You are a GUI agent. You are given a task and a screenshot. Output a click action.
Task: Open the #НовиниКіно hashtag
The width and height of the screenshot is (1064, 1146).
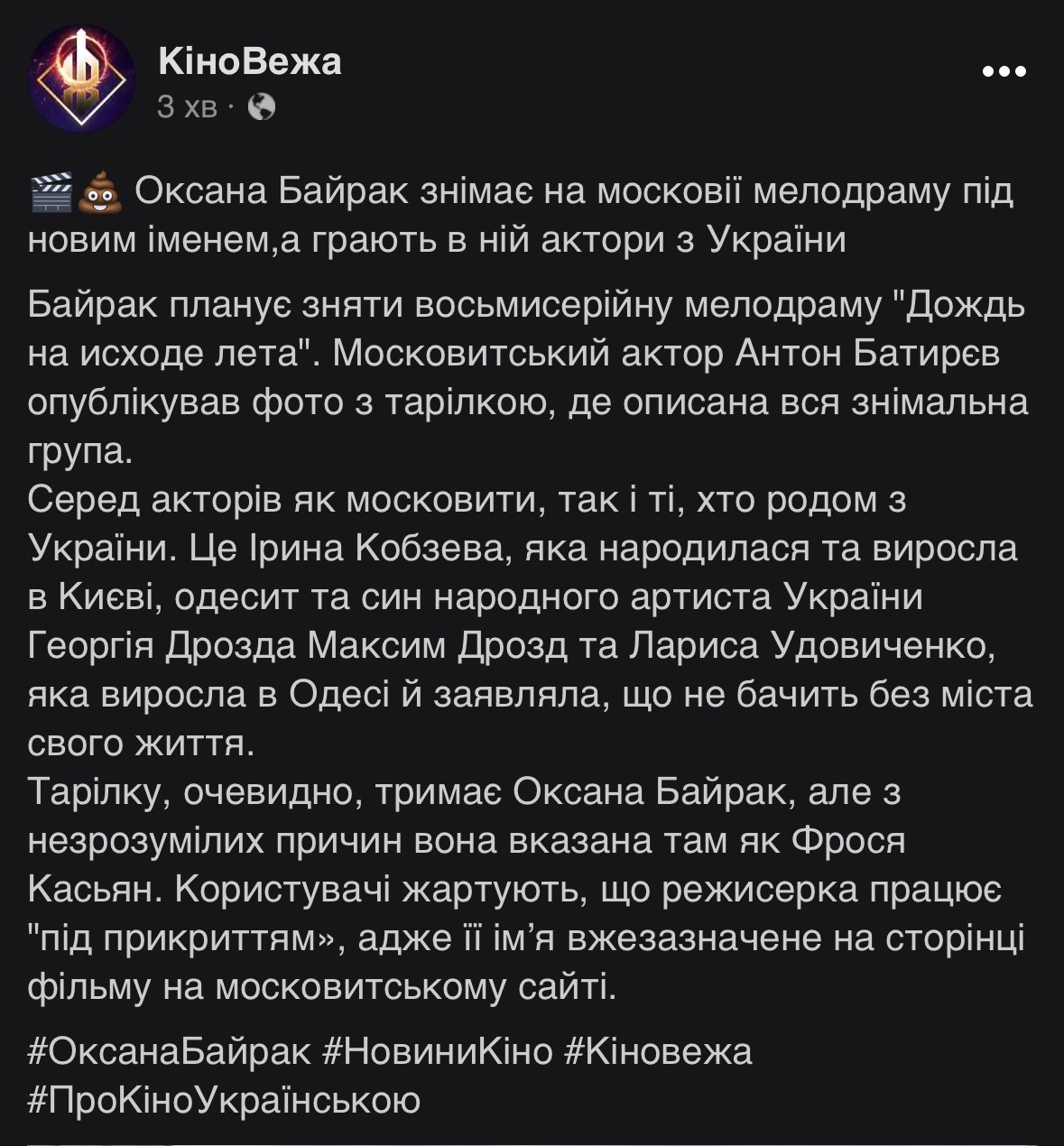(437, 1051)
